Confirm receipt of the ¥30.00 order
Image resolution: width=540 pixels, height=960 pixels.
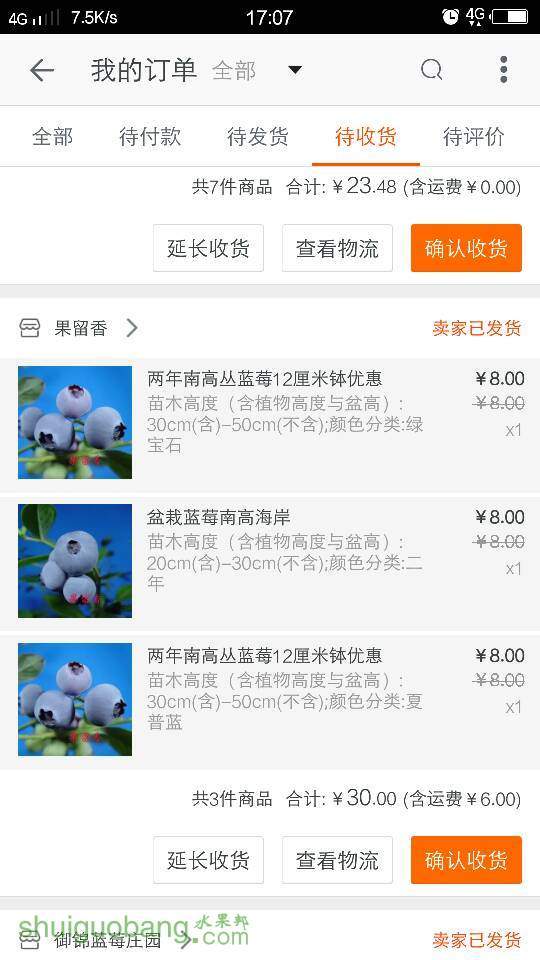tap(467, 860)
